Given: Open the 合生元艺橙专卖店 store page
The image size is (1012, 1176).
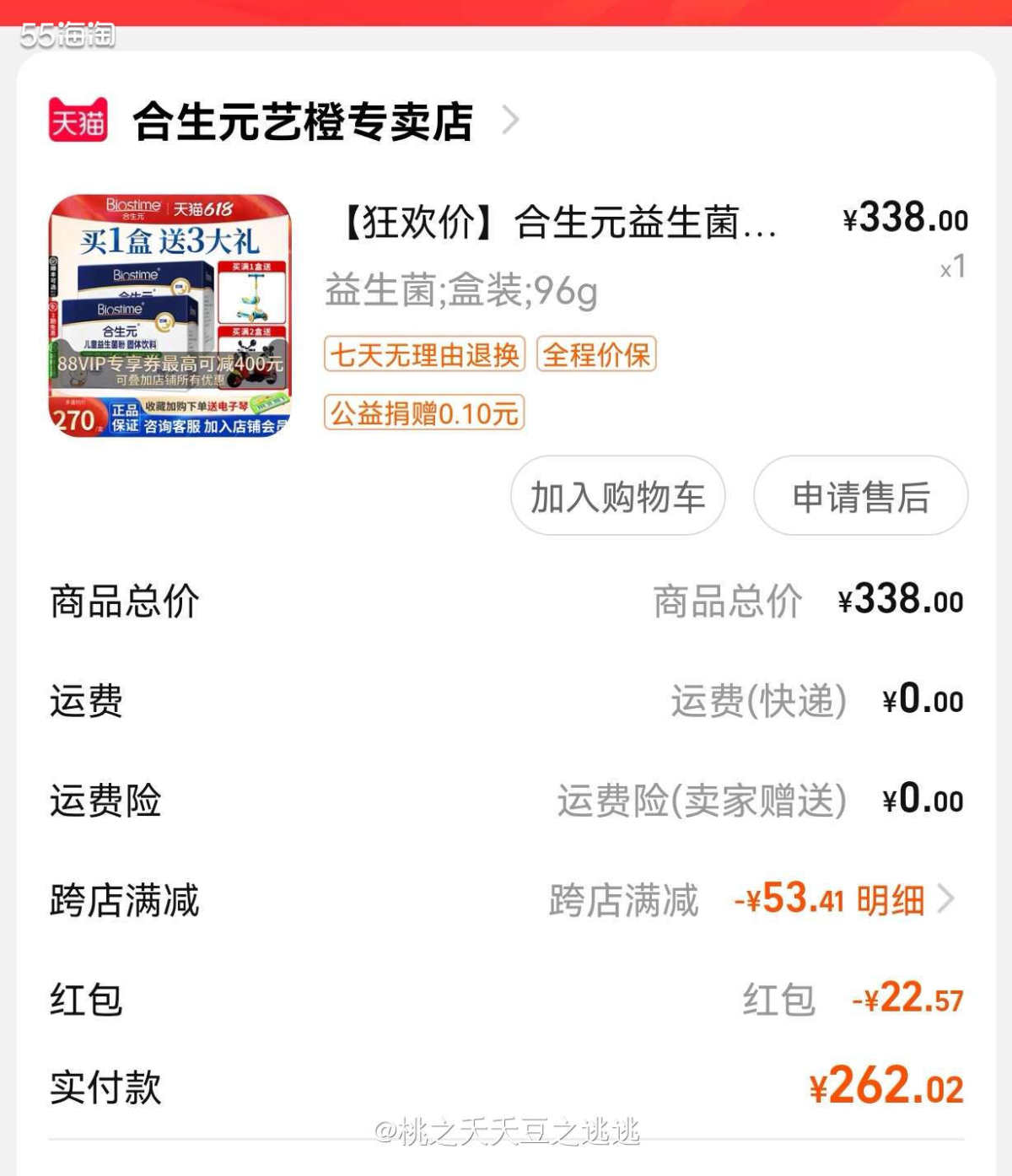Looking at the screenshot, I should [304, 121].
